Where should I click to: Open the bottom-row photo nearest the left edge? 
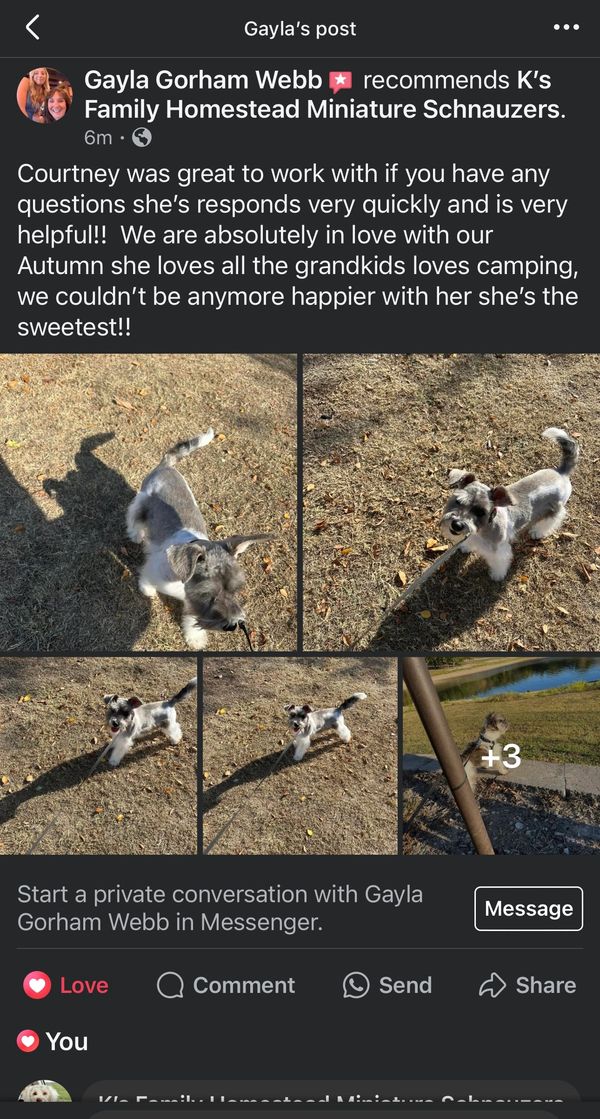(98, 755)
